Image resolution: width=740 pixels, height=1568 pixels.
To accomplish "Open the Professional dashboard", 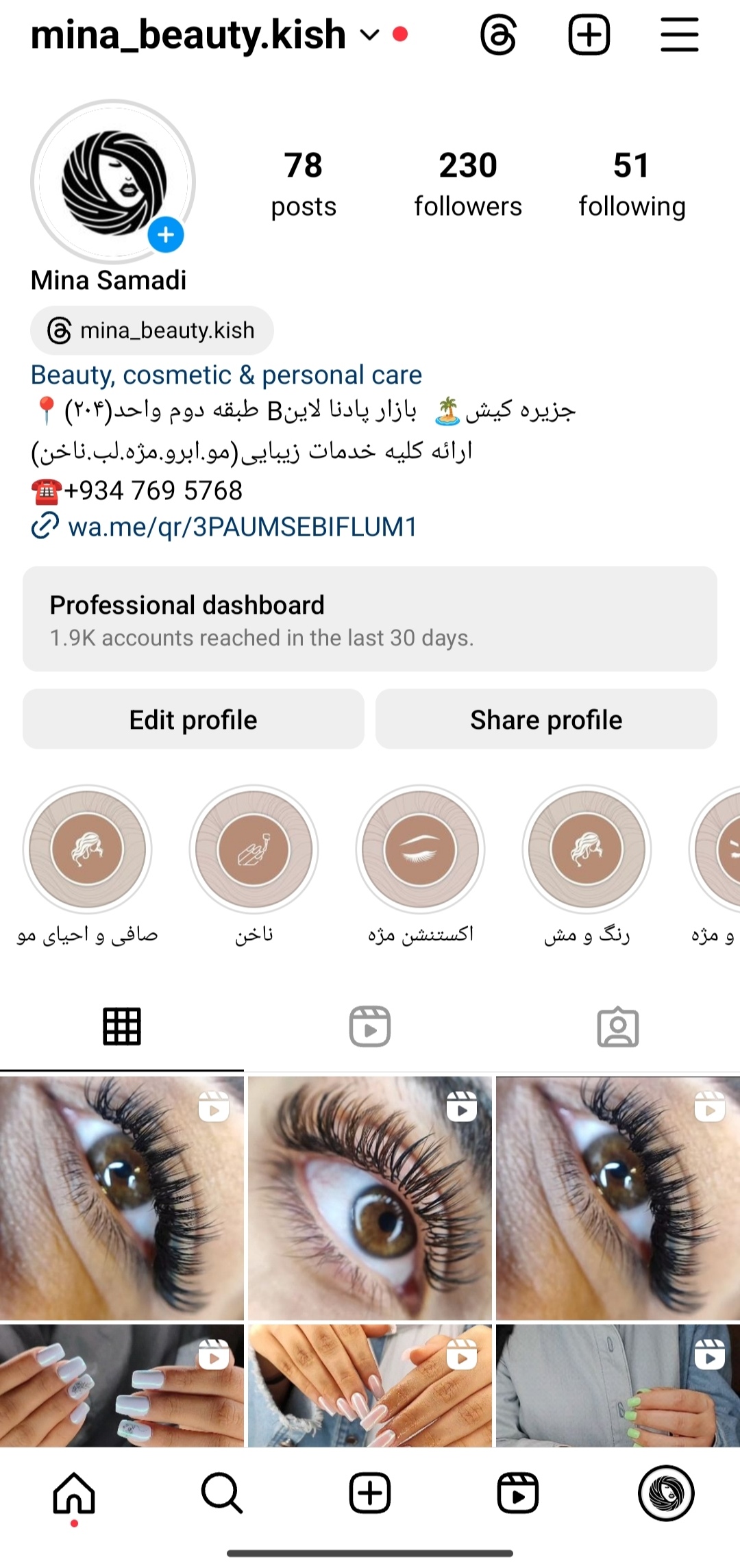I will tap(370, 619).
